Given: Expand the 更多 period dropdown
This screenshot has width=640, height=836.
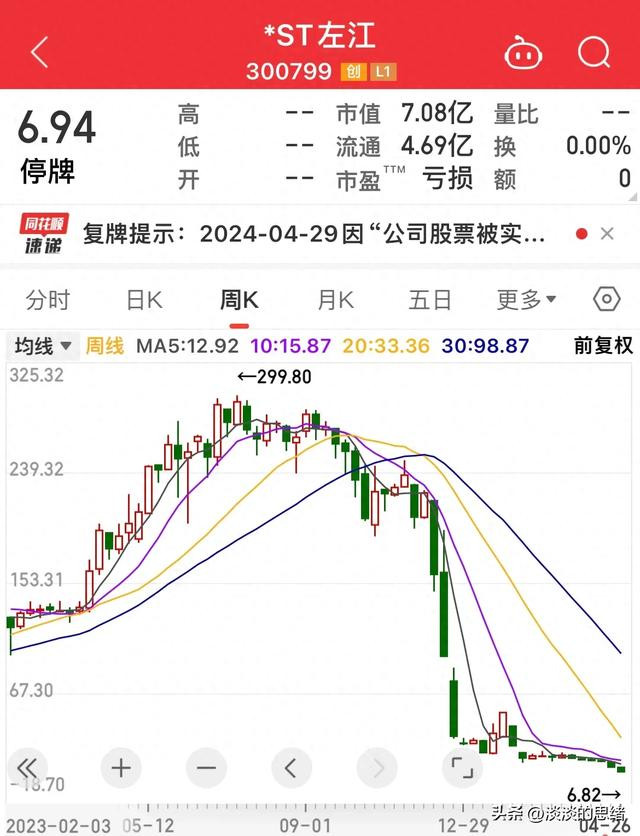Looking at the screenshot, I should [x=526, y=299].
